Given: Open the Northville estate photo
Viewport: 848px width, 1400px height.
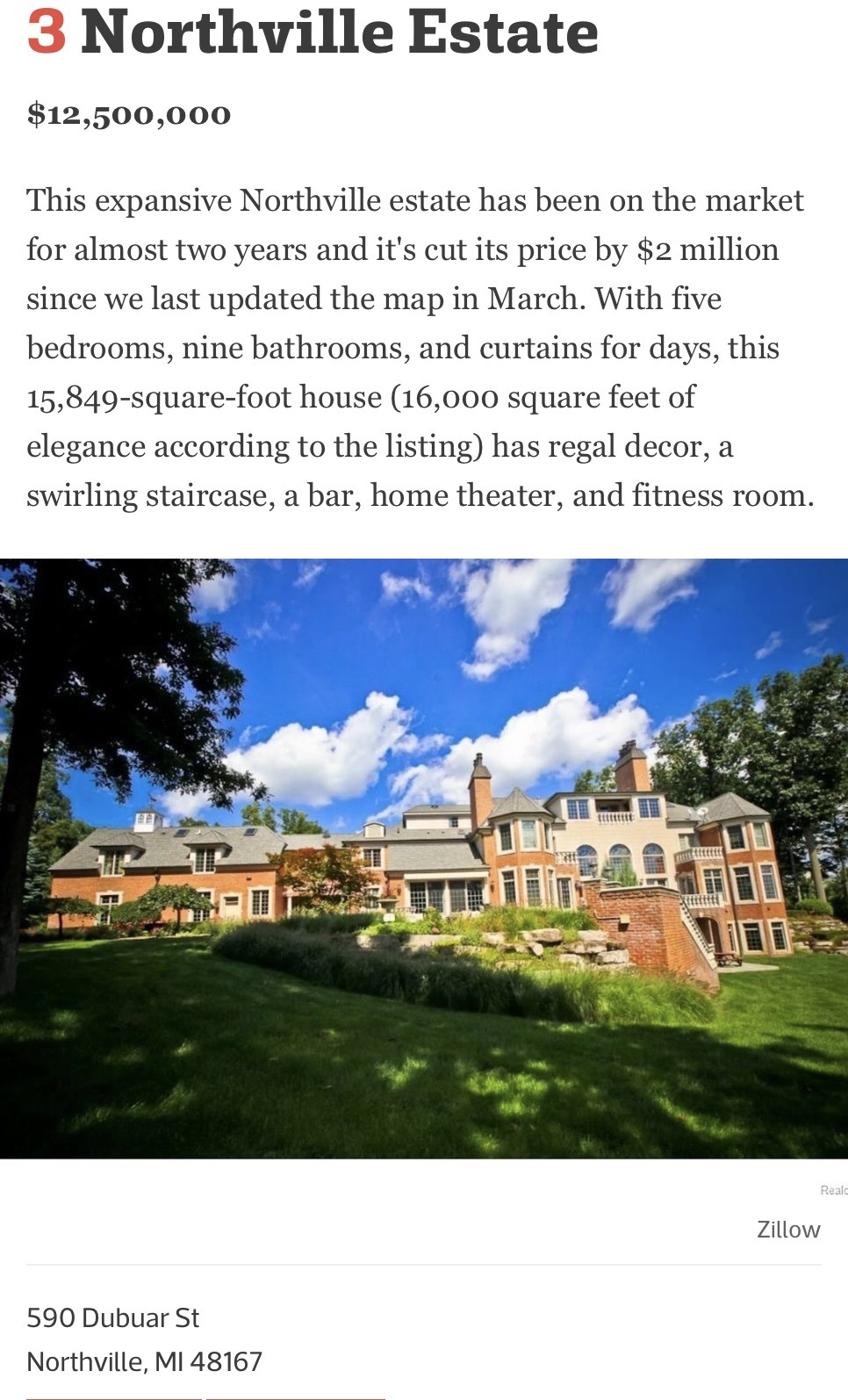Looking at the screenshot, I should point(424,858).
